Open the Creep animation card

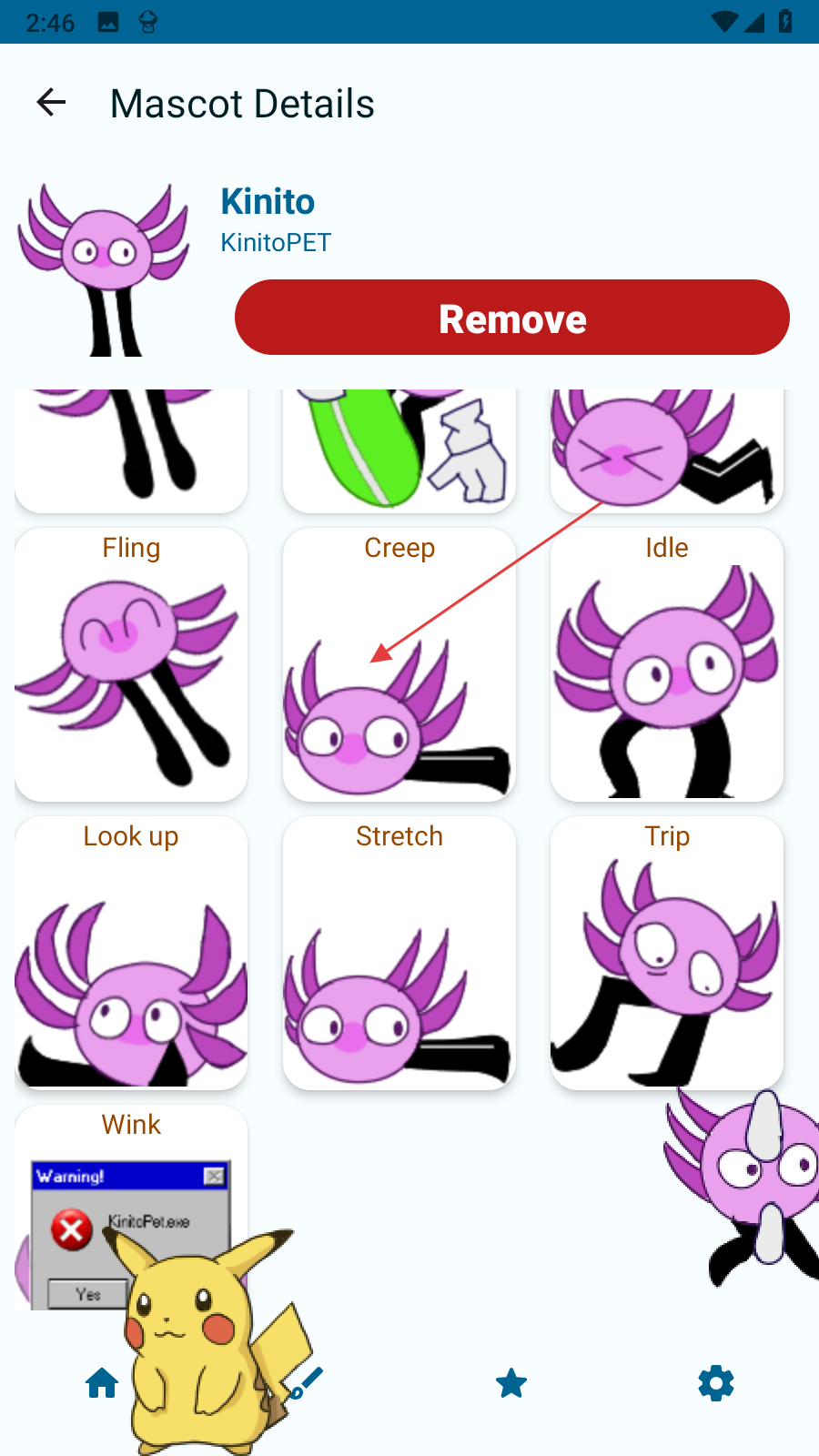click(399, 664)
